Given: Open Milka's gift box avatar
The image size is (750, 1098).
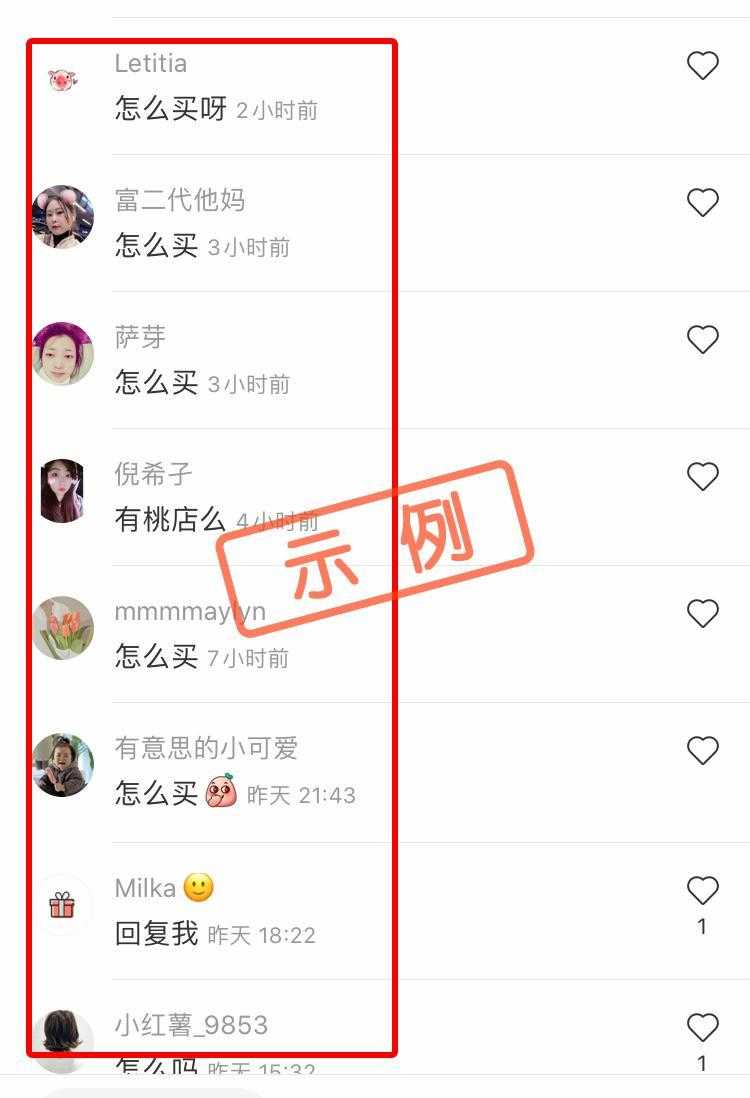Looking at the screenshot, I should [x=63, y=905].
